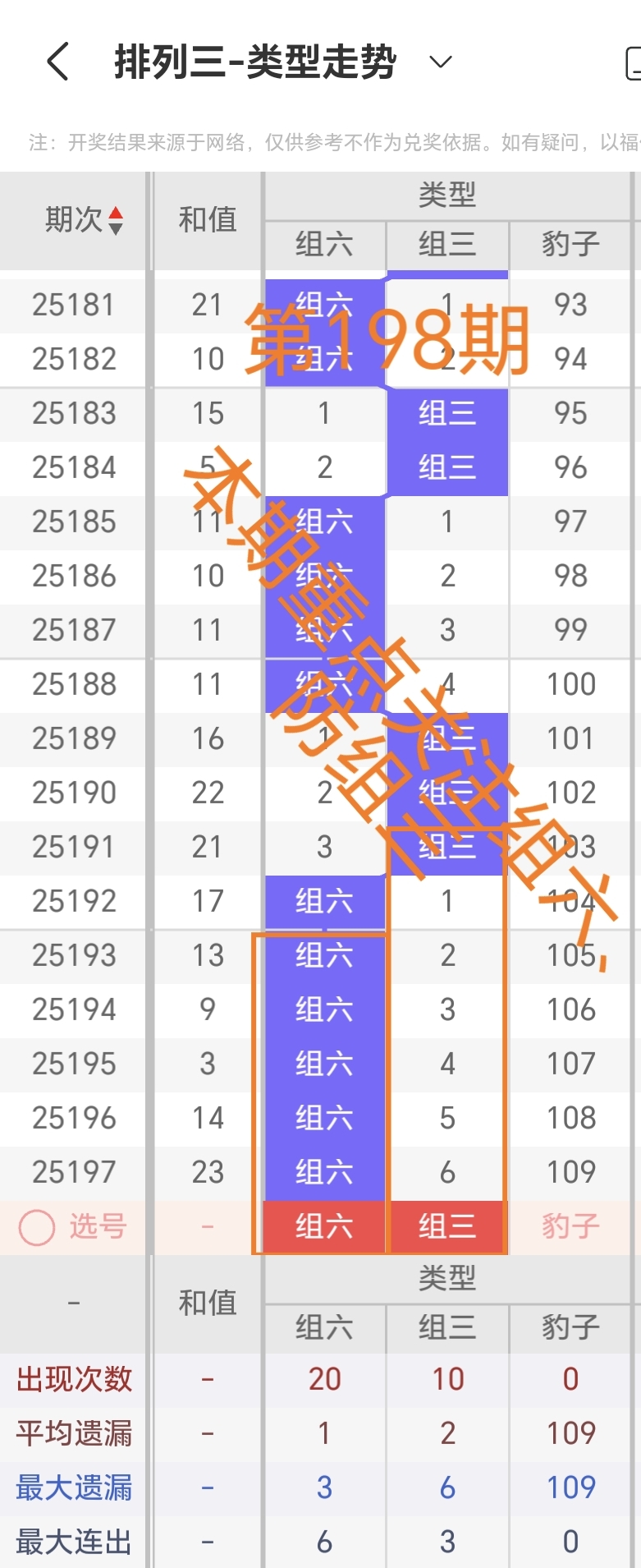Click the 最大遗漏 row label
The height and width of the screenshot is (1568, 641).
[74, 1487]
